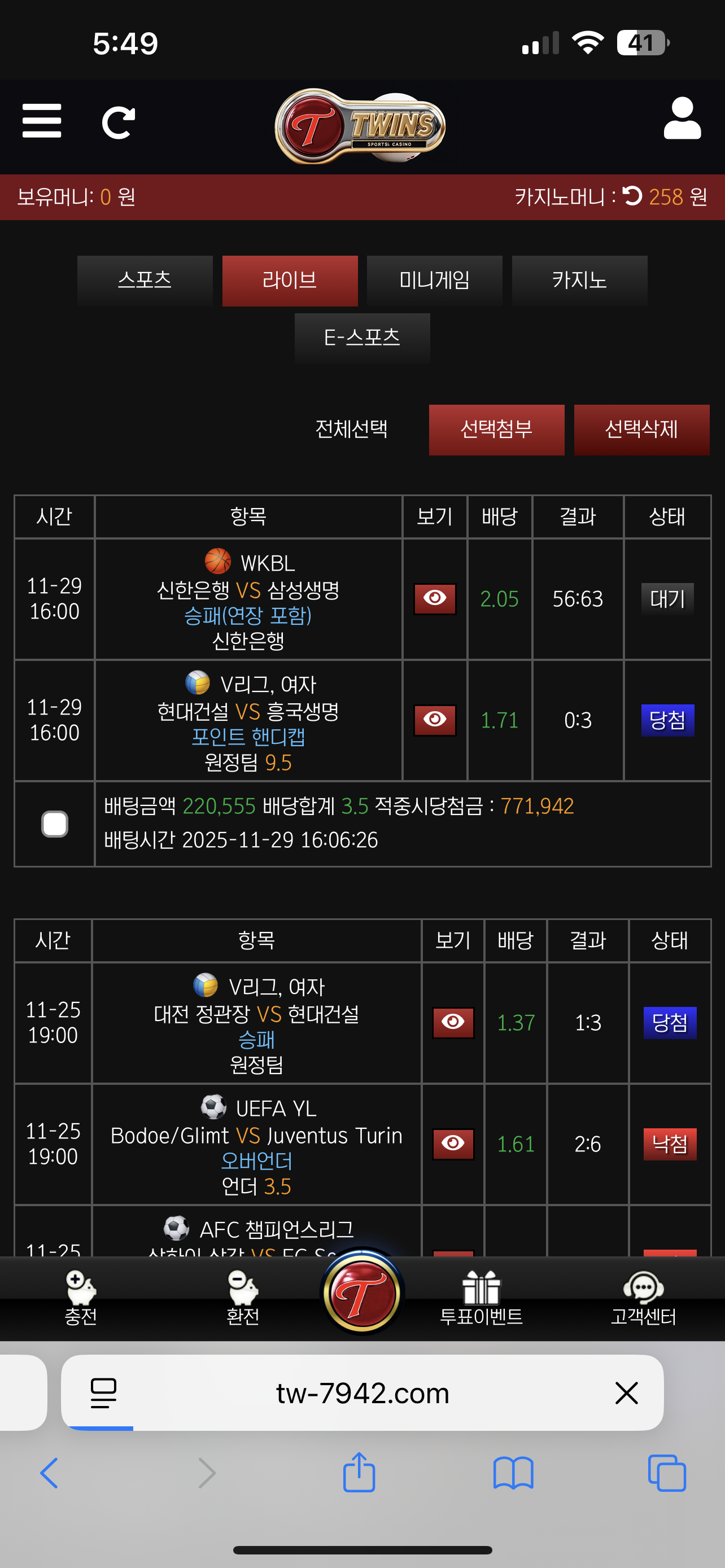The image size is (725, 1568).
Task: Check the box for the 220,555 bet
Action: point(55,824)
